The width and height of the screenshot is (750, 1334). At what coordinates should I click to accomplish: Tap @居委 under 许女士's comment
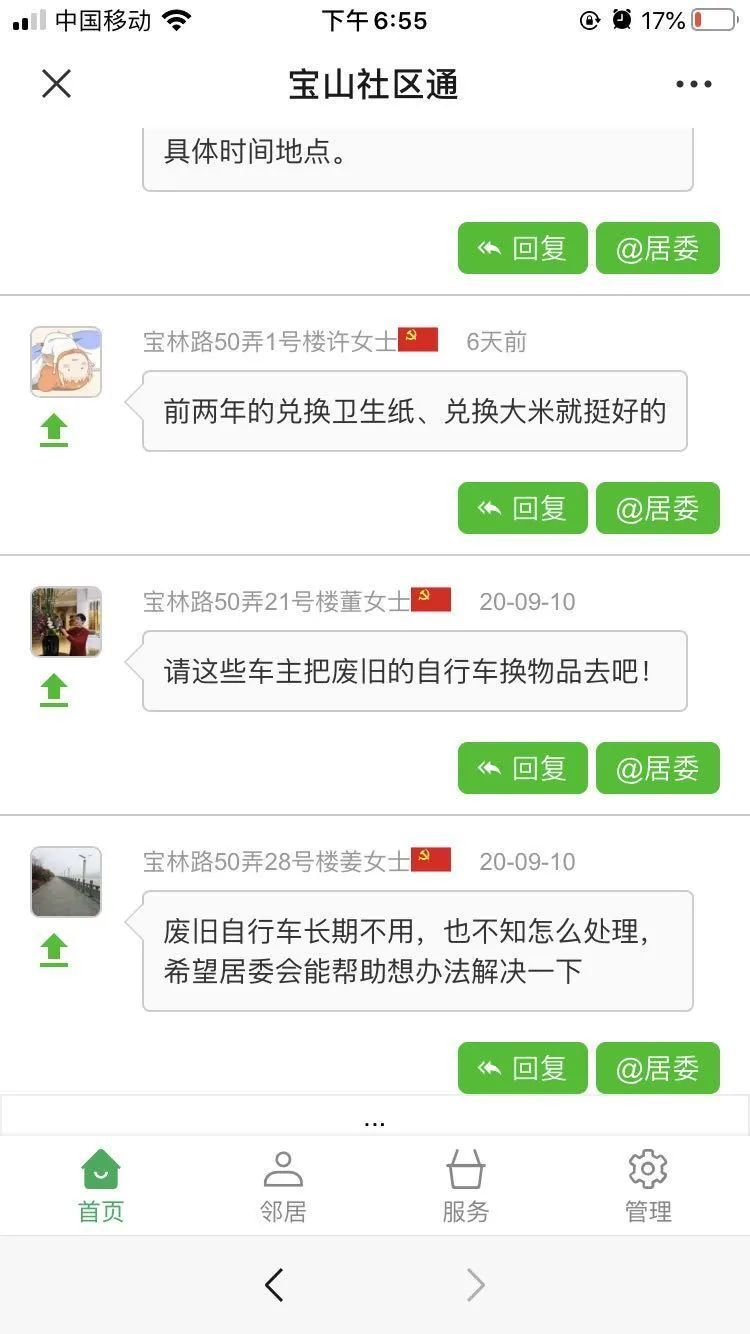point(657,508)
